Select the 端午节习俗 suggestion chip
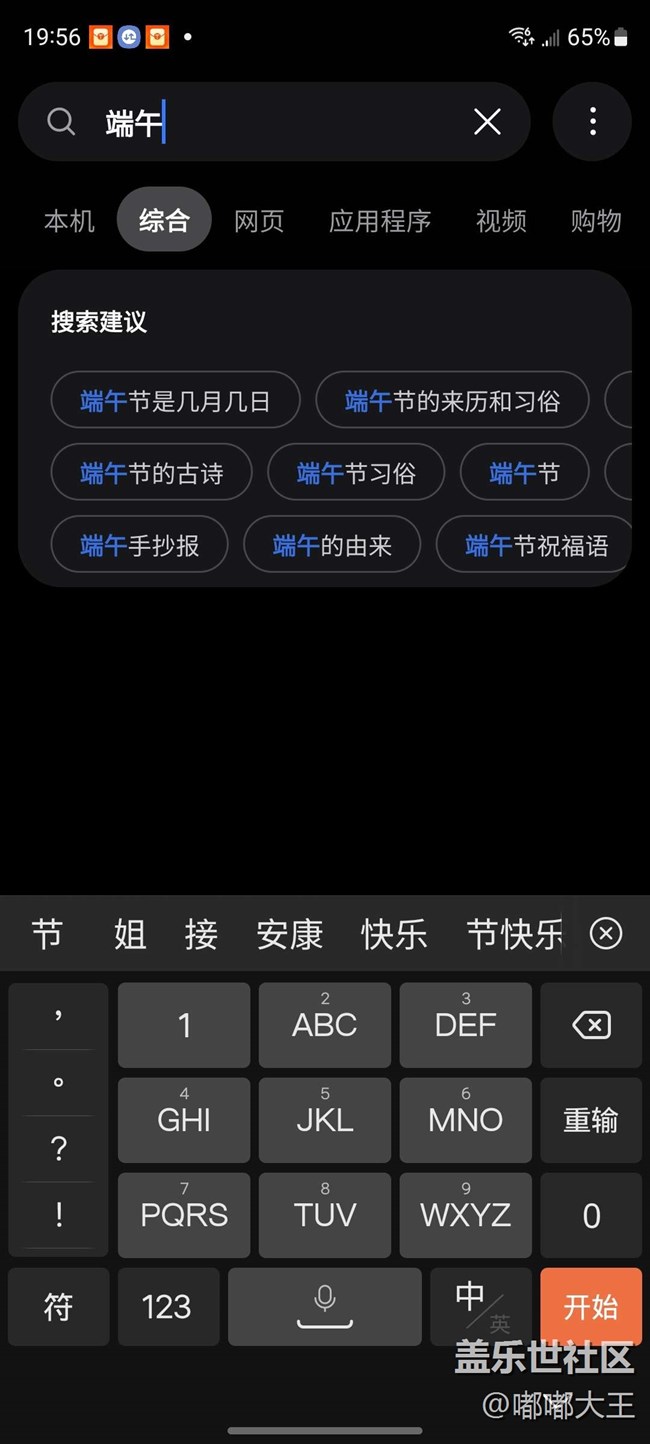Screen dimensions: 650x1444 tap(356, 473)
